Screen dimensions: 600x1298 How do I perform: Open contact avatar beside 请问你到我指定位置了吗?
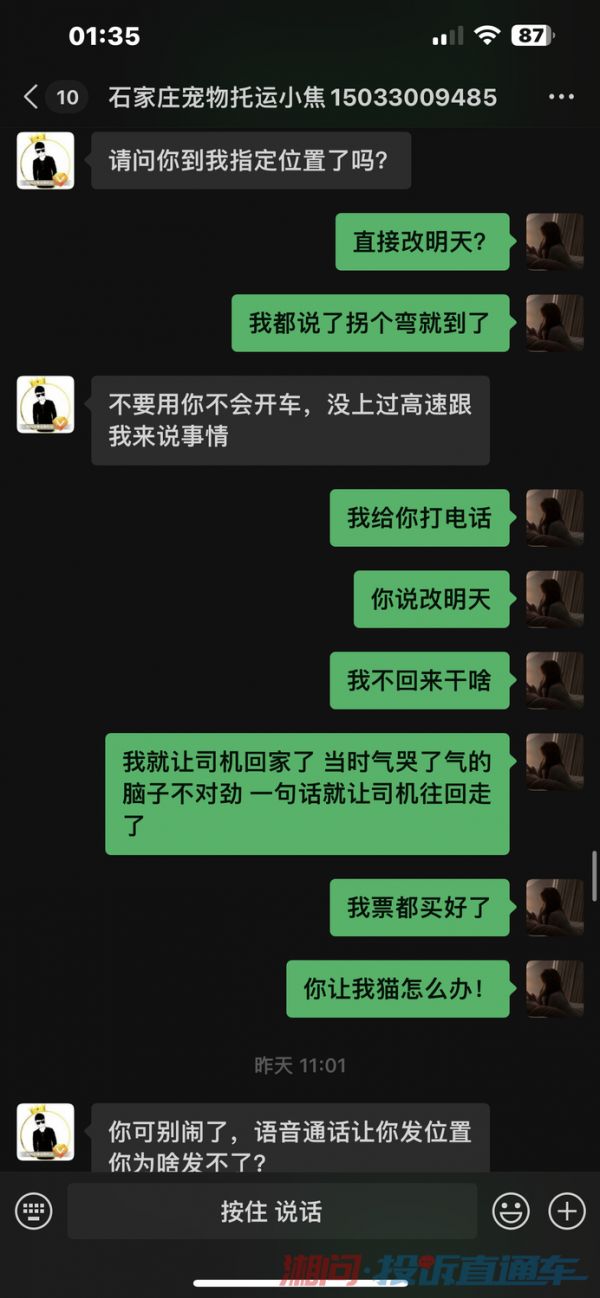click(45, 160)
